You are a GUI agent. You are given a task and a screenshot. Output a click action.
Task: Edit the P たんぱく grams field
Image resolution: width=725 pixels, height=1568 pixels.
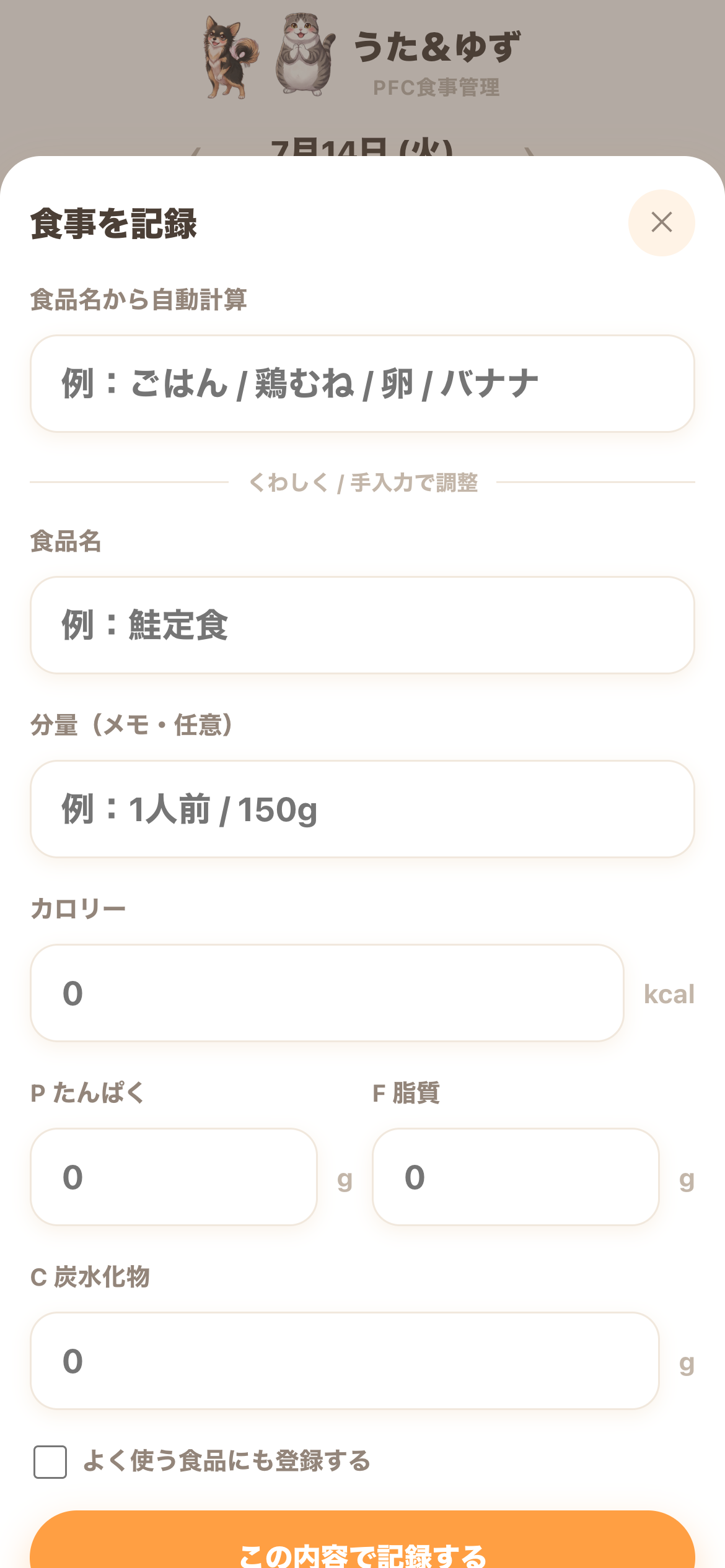(174, 1177)
